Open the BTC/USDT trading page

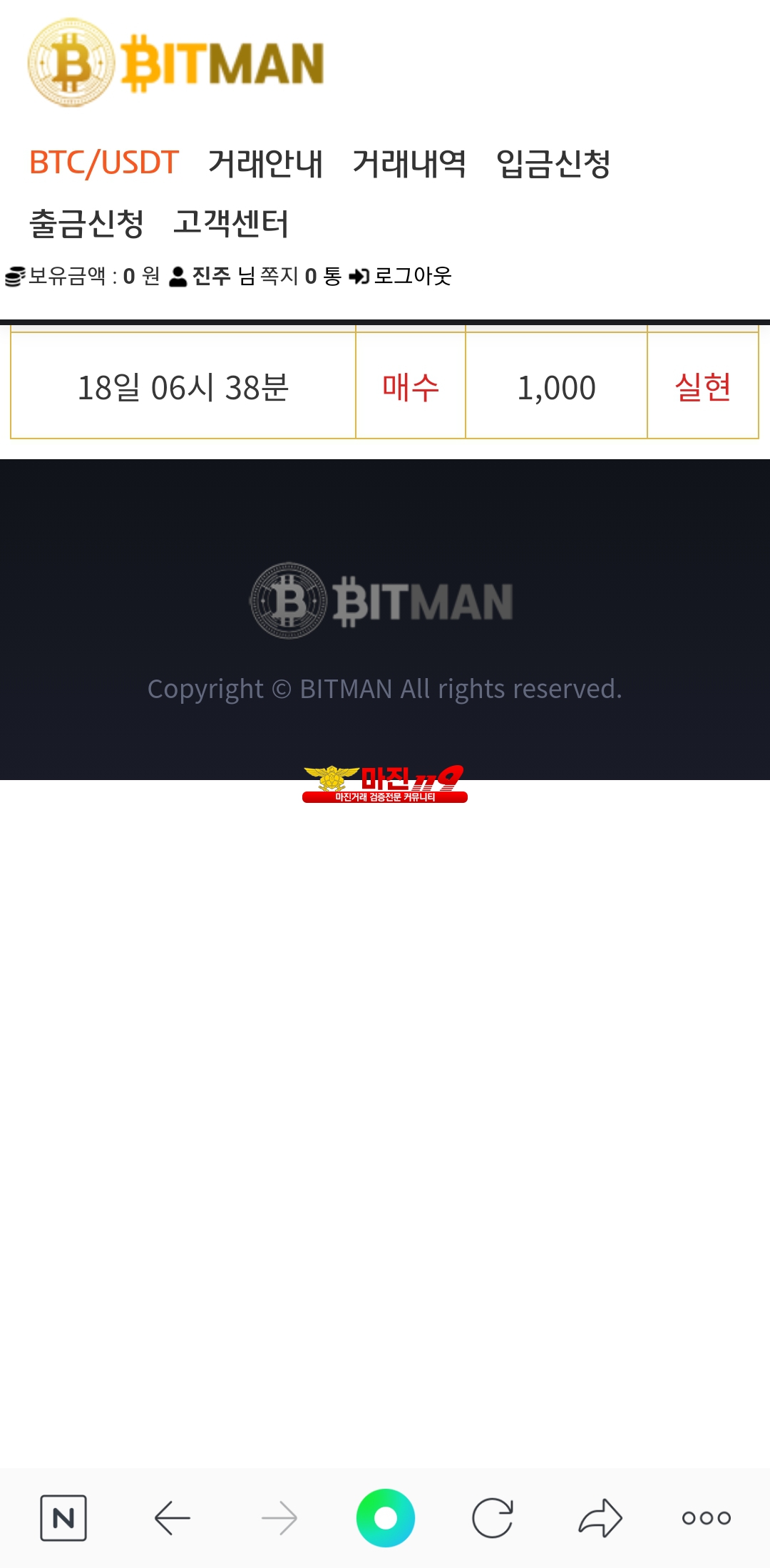(x=103, y=163)
